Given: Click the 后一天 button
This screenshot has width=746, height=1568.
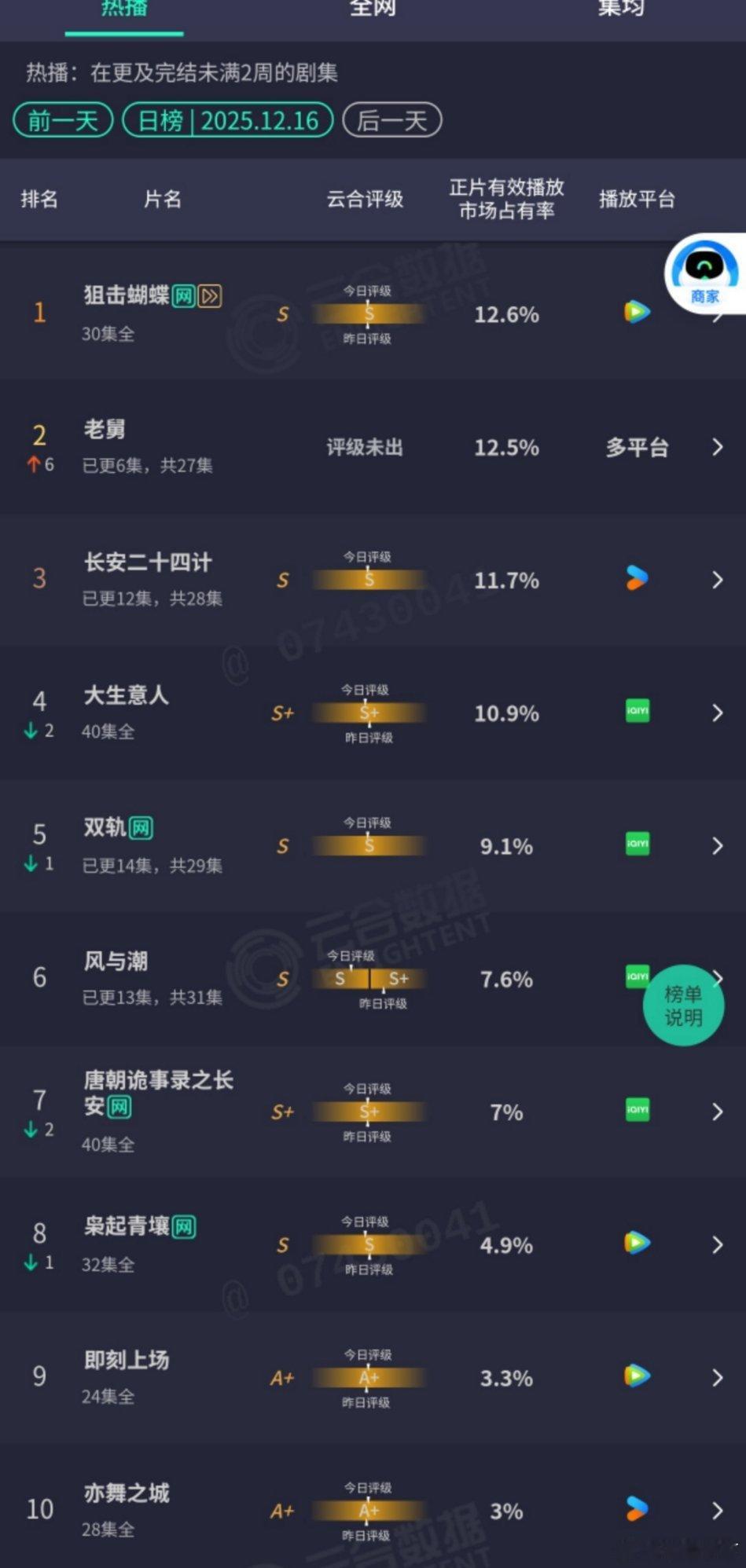Looking at the screenshot, I should pos(391,121).
